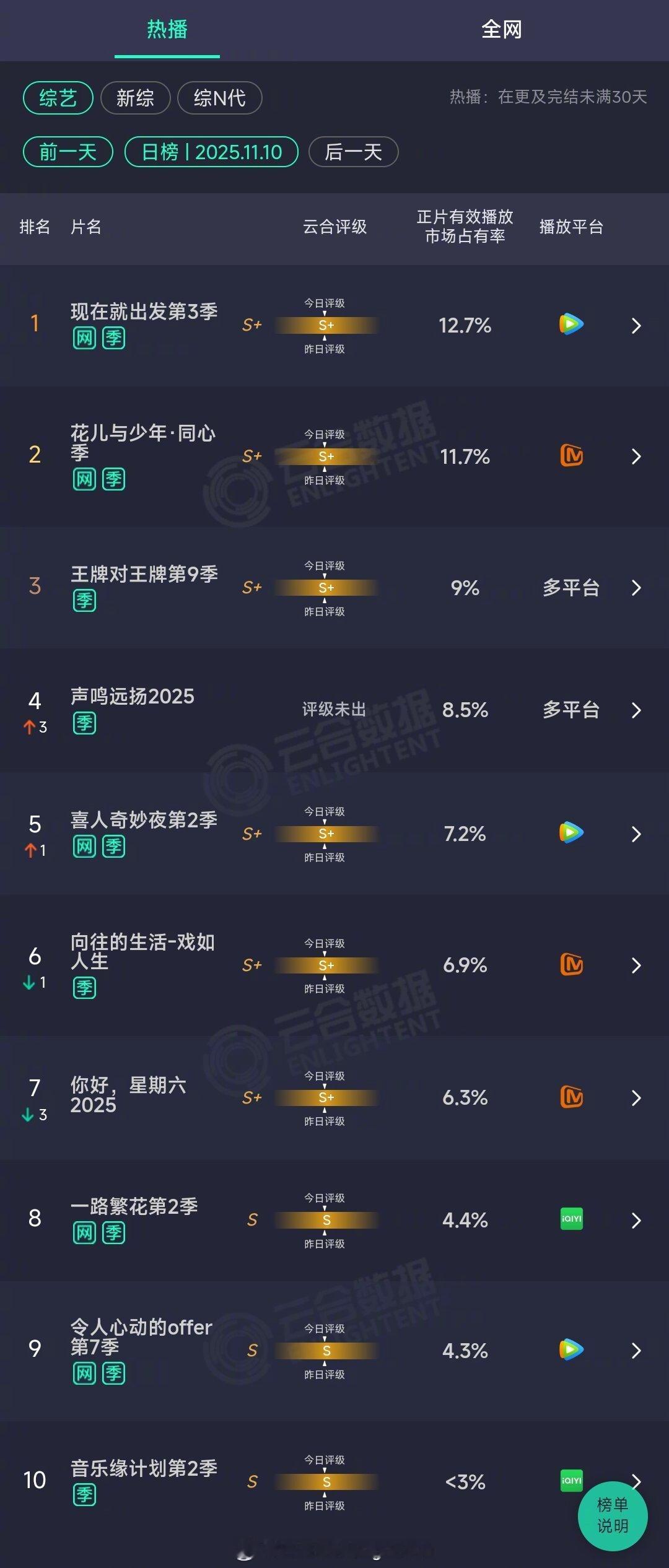Image resolution: width=669 pixels, height=1568 pixels.
Task: Click the 日榜 2025.11.10 date label
Action: (212, 151)
